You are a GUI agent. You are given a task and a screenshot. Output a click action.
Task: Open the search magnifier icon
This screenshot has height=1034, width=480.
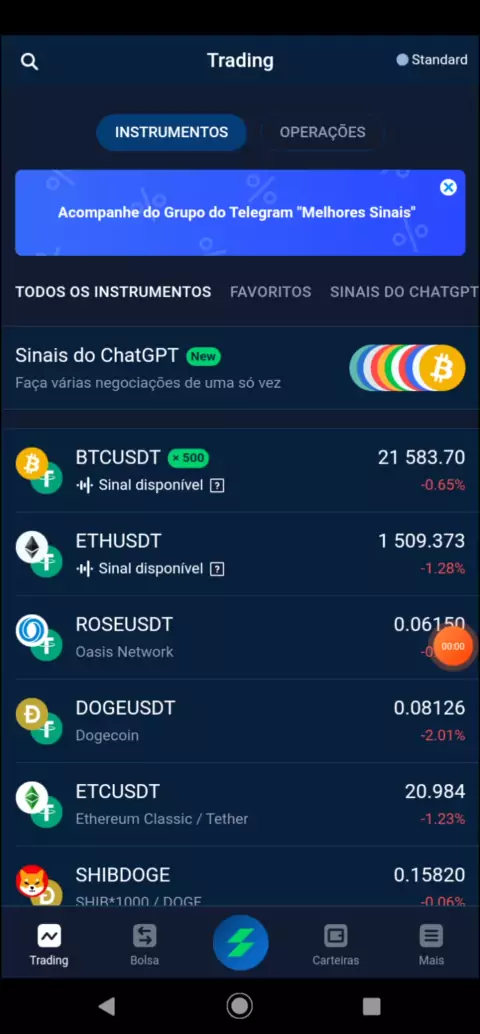(x=29, y=61)
